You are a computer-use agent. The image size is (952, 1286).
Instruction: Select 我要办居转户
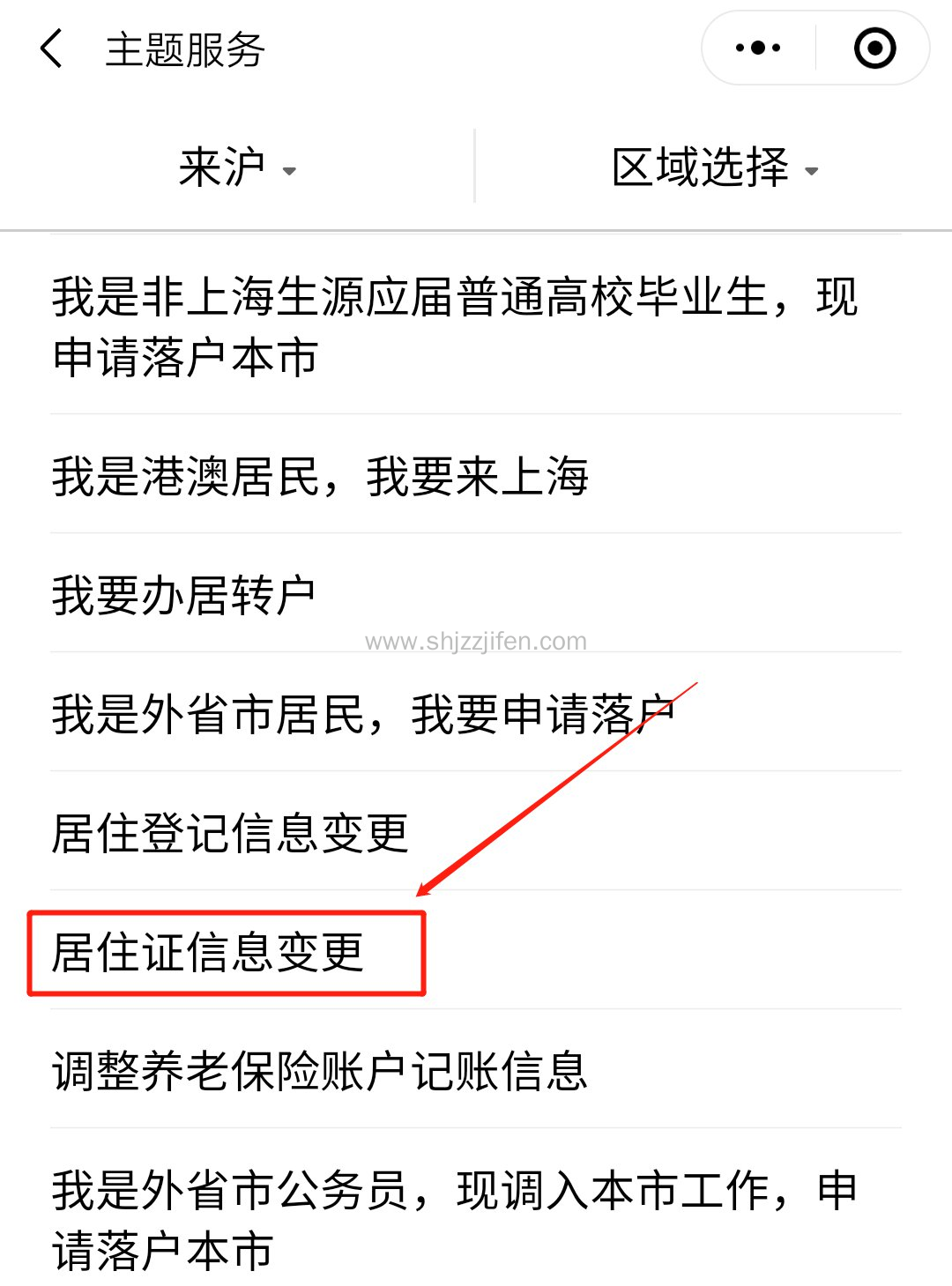point(184,595)
